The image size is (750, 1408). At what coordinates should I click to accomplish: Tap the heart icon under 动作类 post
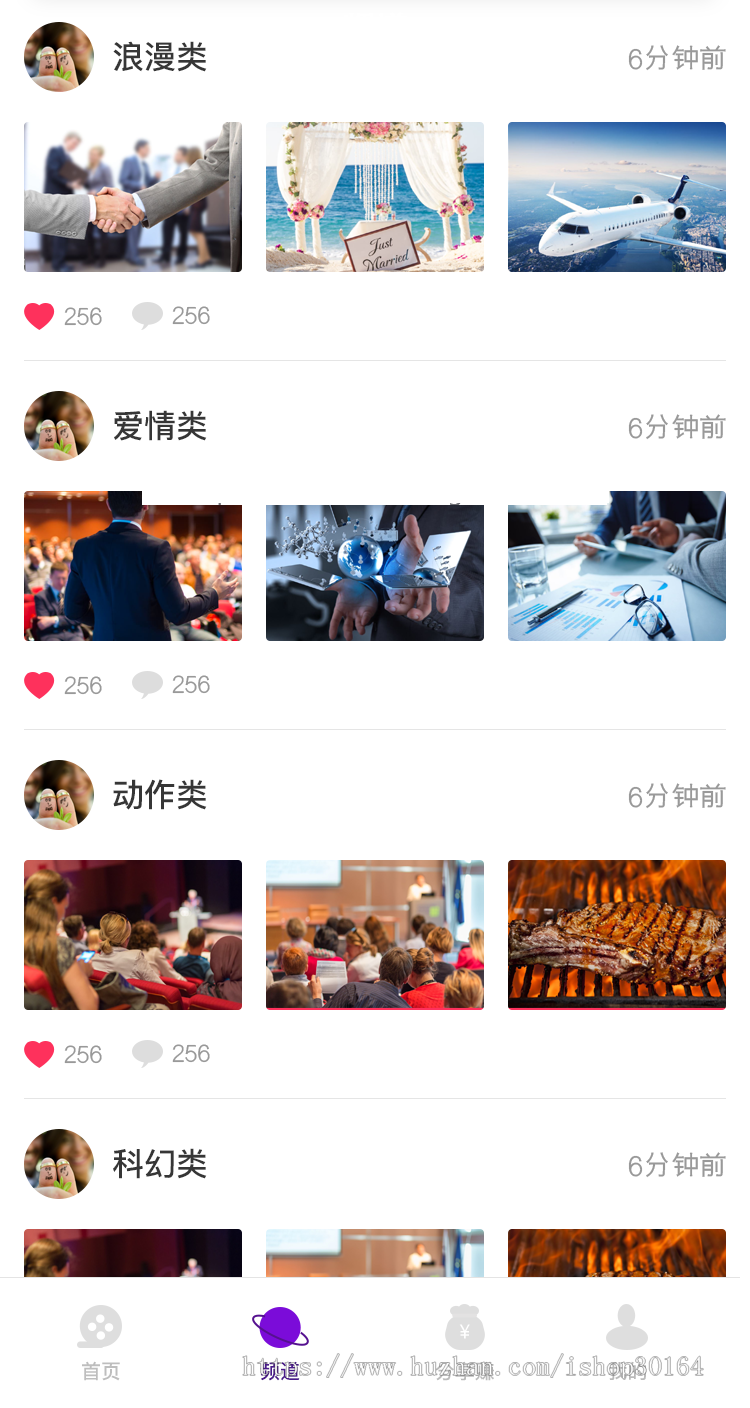click(x=39, y=1053)
